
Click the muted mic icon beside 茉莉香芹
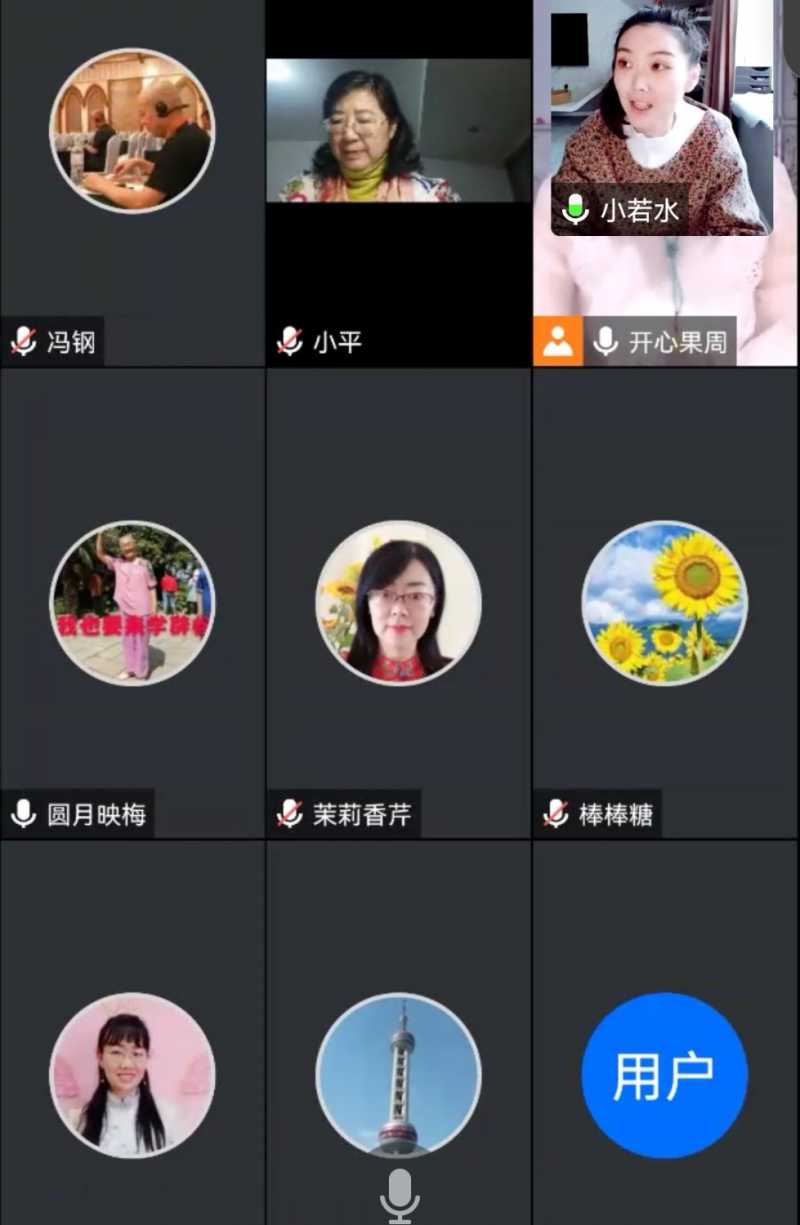(x=287, y=814)
